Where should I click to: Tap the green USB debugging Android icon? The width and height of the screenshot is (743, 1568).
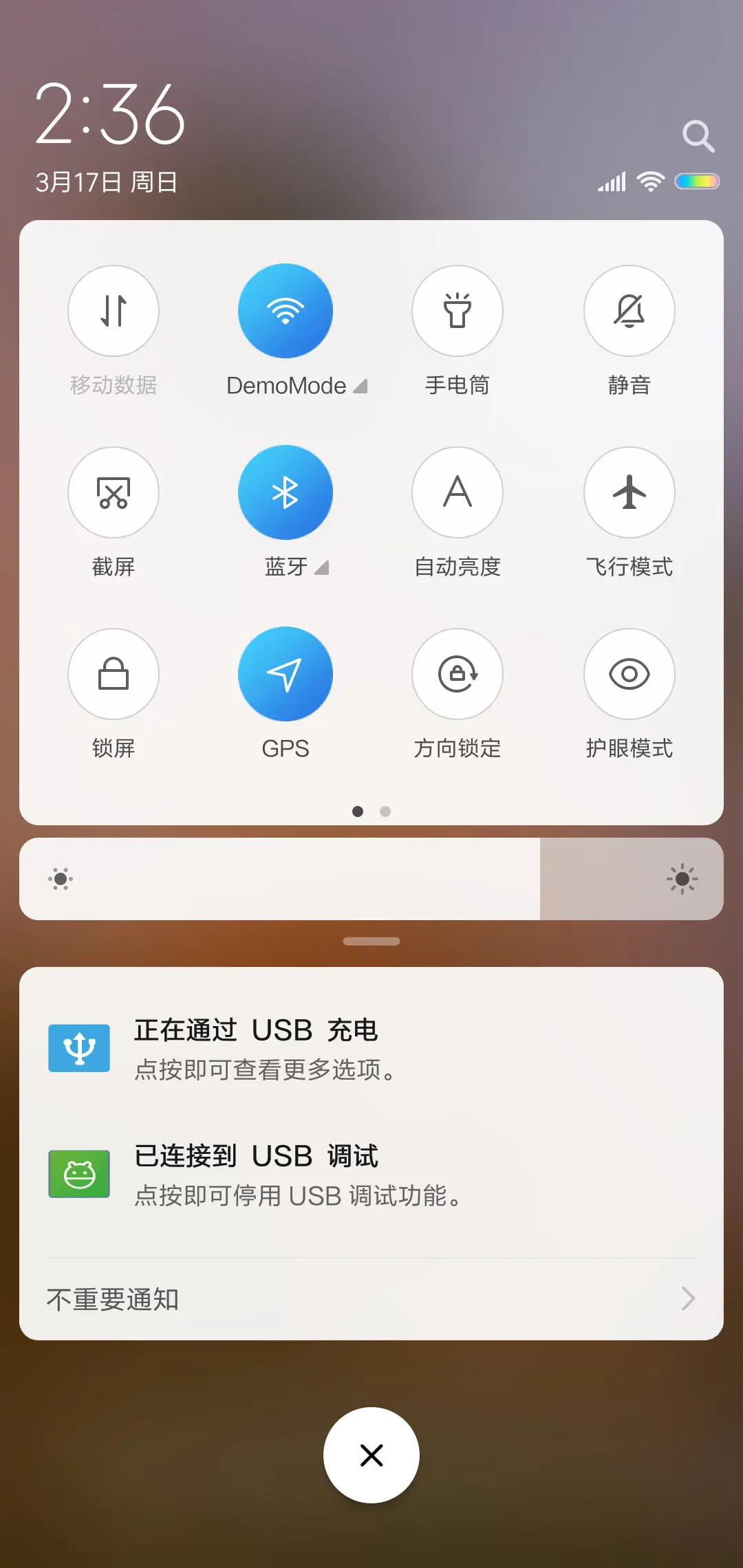78,1174
